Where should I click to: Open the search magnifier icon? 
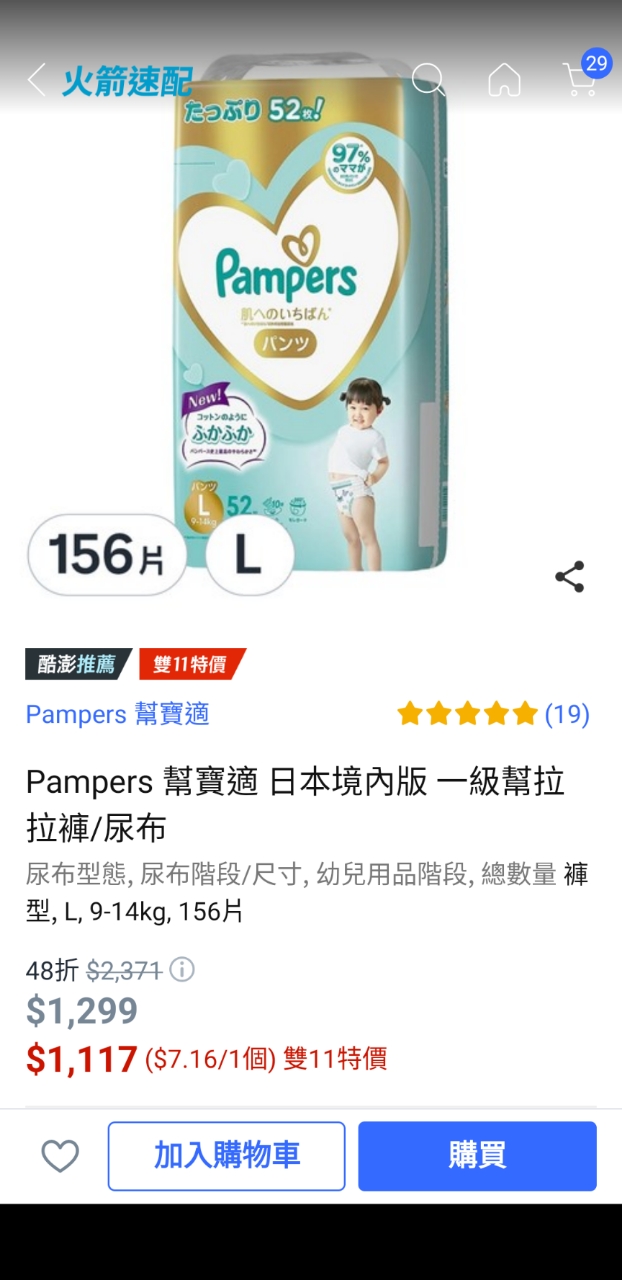coord(428,79)
